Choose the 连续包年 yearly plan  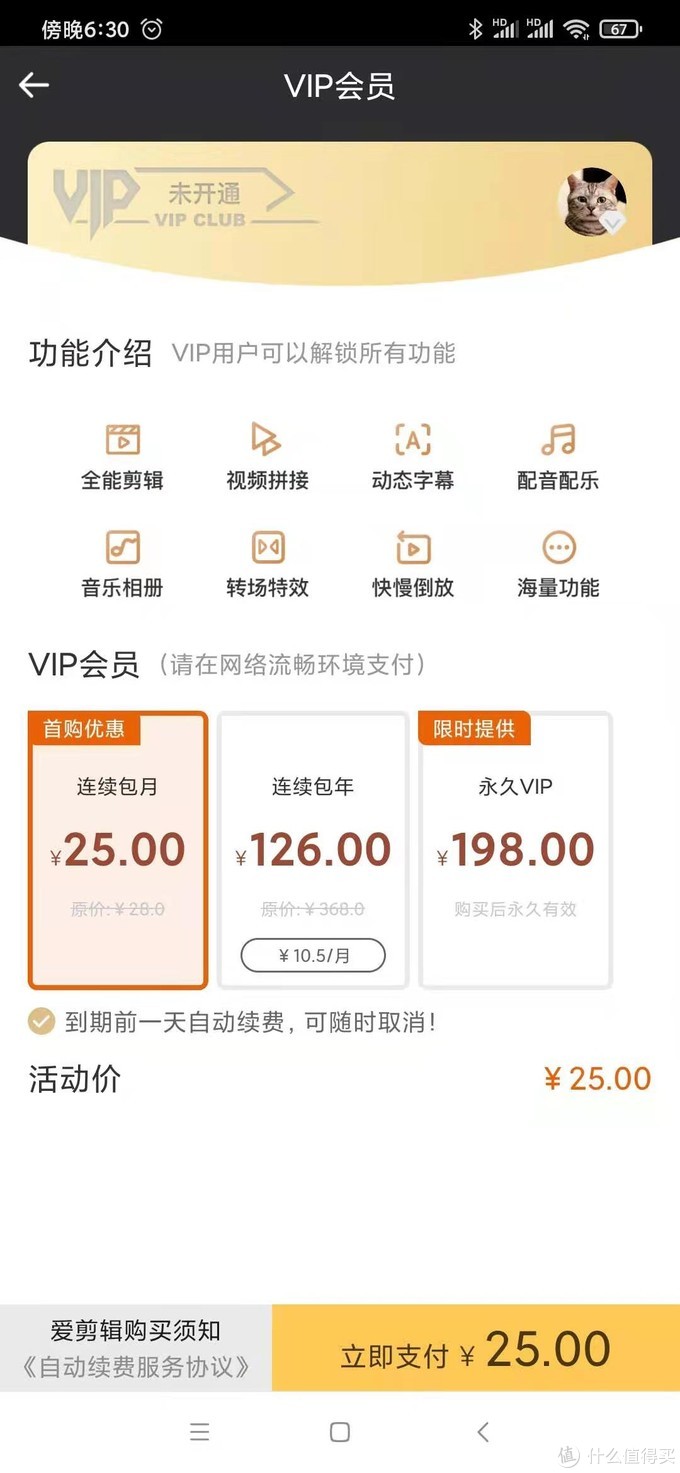point(313,850)
